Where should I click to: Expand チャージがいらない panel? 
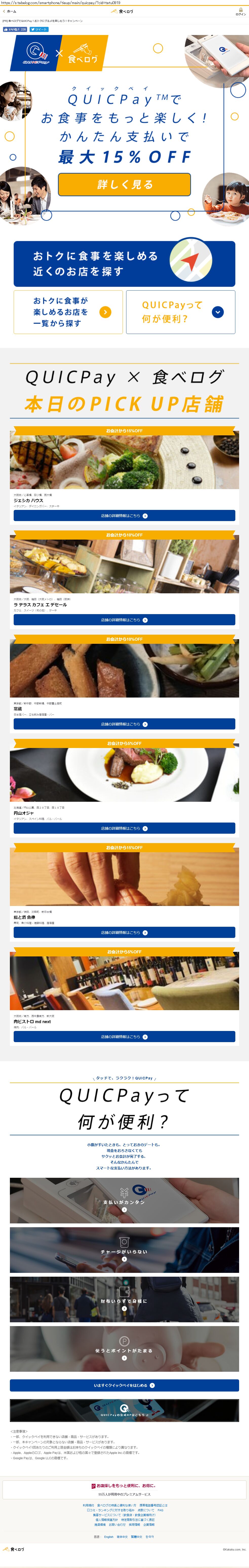pos(124,1250)
